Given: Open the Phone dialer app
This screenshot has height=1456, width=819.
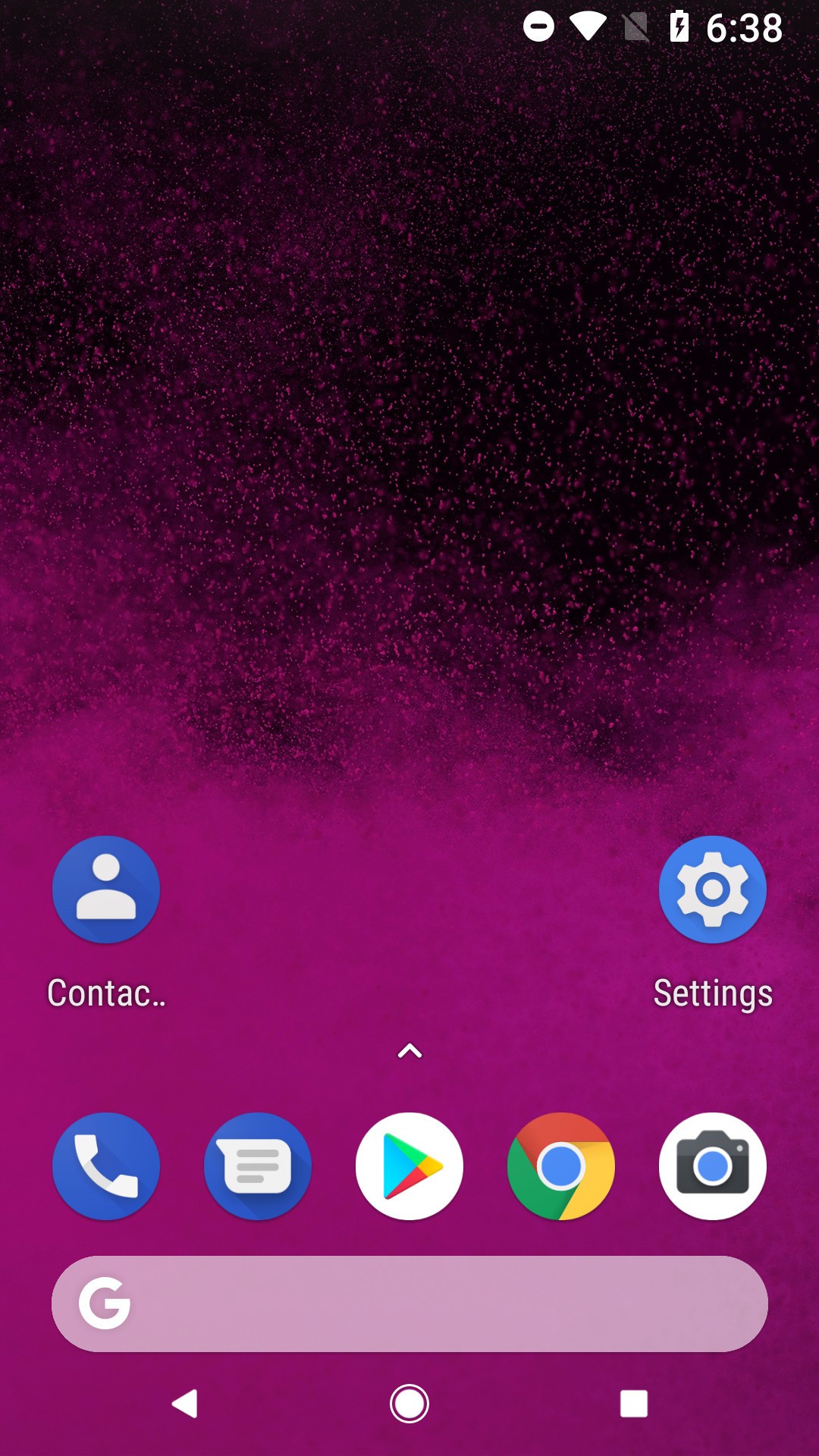Looking at the screenshot, I should point(106,1166).
